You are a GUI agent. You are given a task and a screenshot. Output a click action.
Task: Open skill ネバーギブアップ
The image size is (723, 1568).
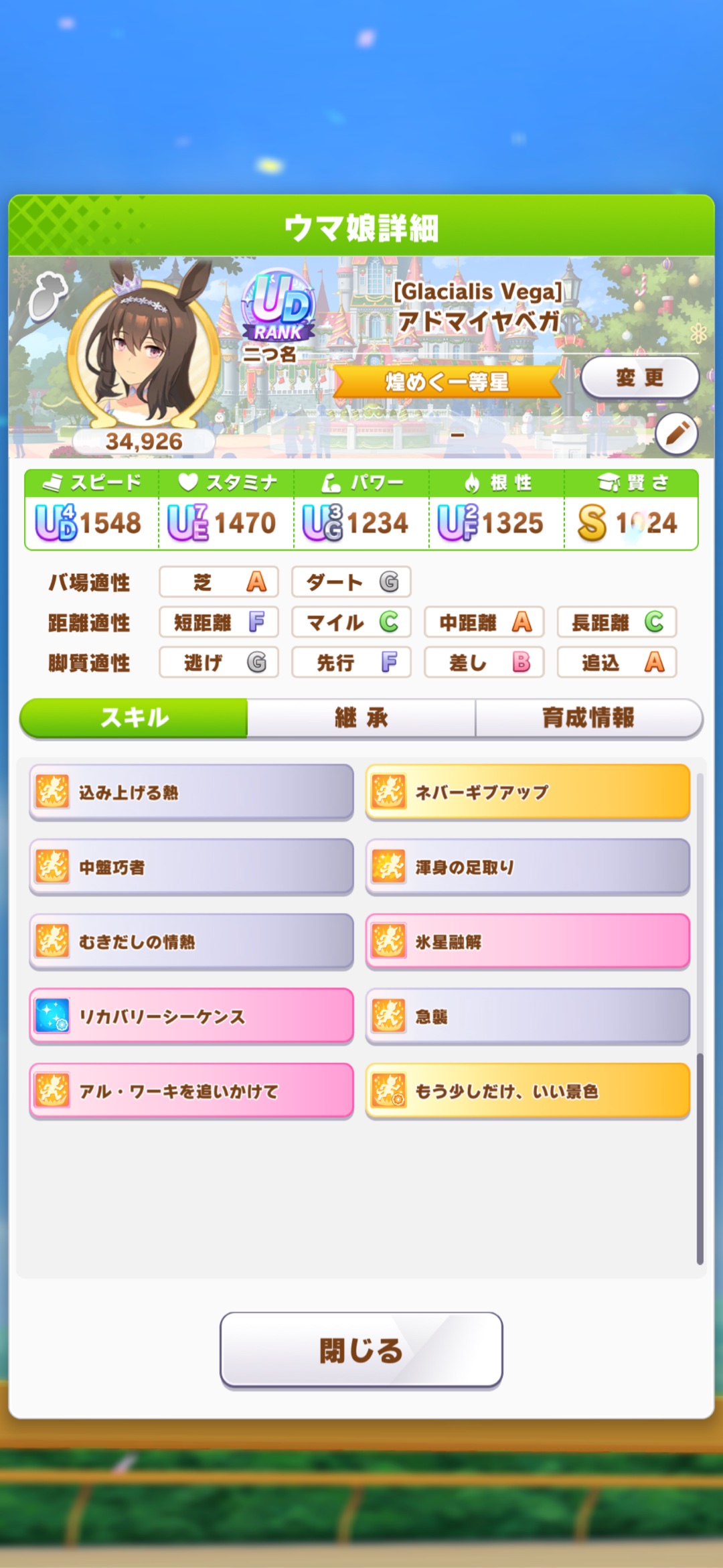528,792
